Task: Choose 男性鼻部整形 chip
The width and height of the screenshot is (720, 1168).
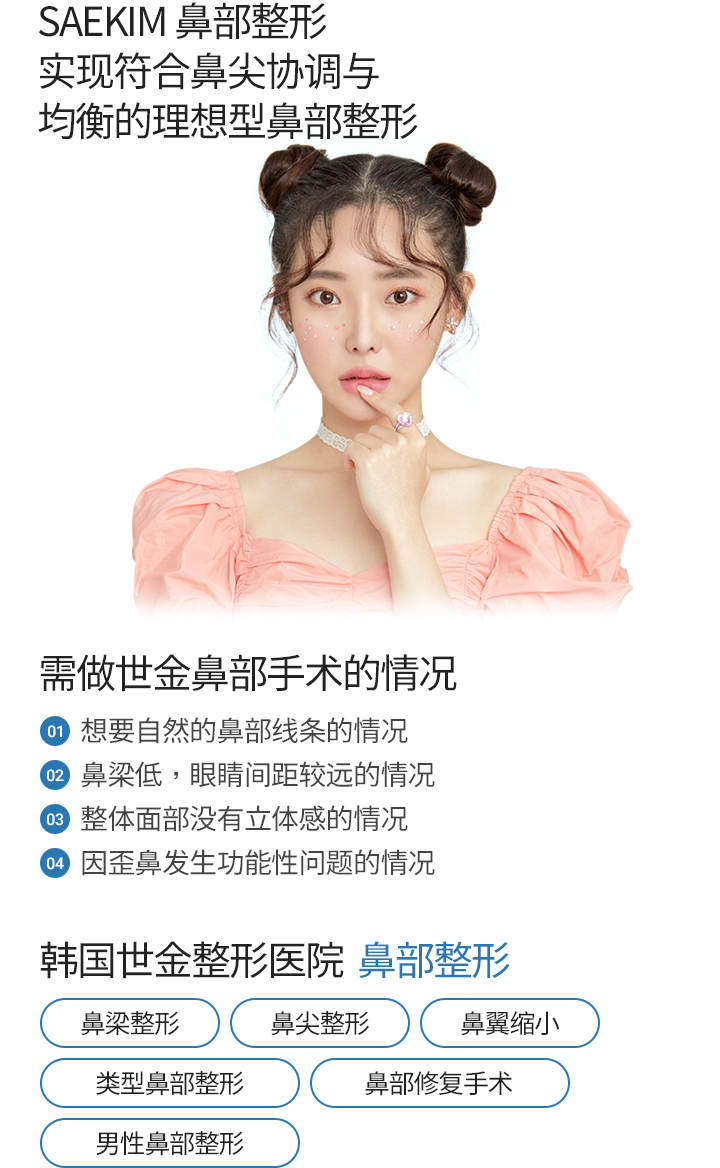Action: click(170, 1143)
